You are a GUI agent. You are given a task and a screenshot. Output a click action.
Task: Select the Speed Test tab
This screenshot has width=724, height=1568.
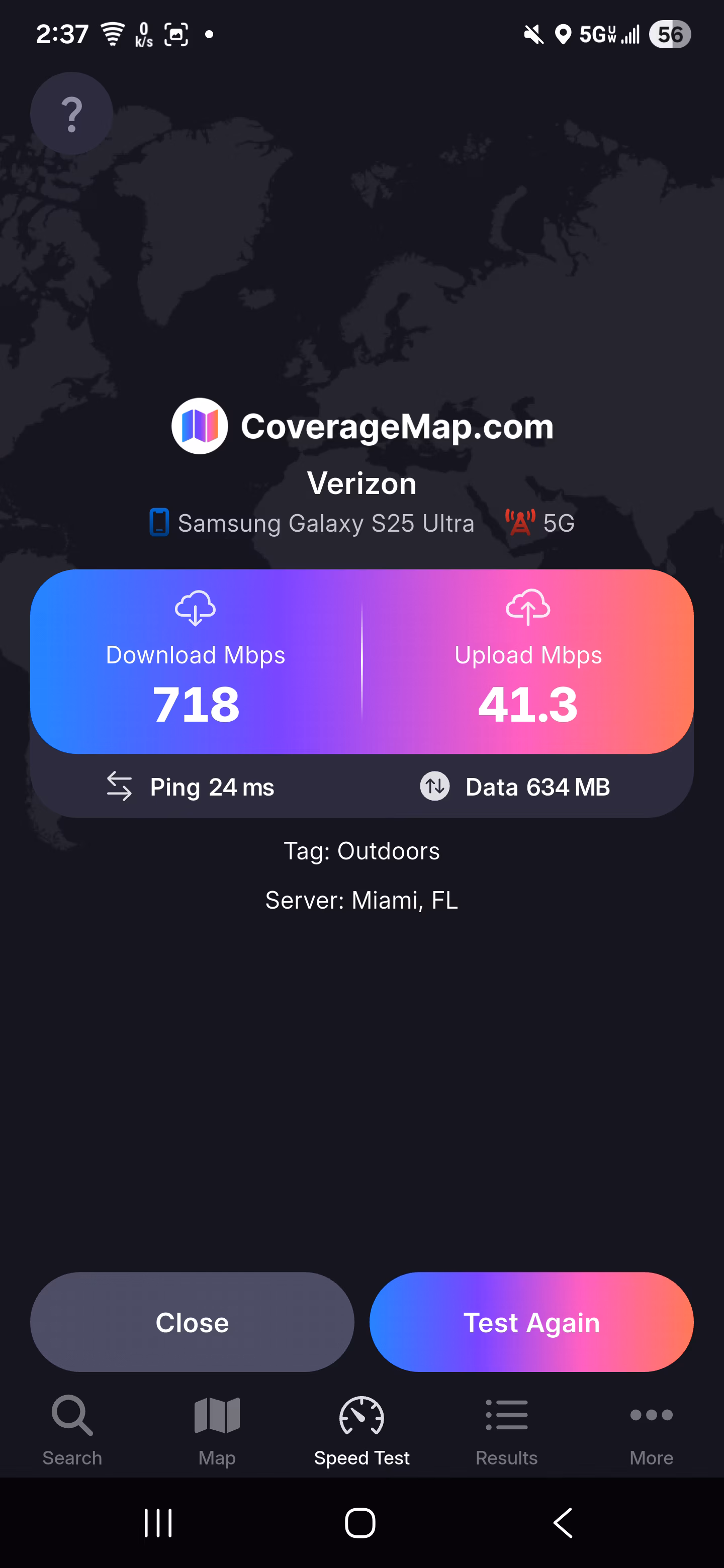coord(361,1429)
